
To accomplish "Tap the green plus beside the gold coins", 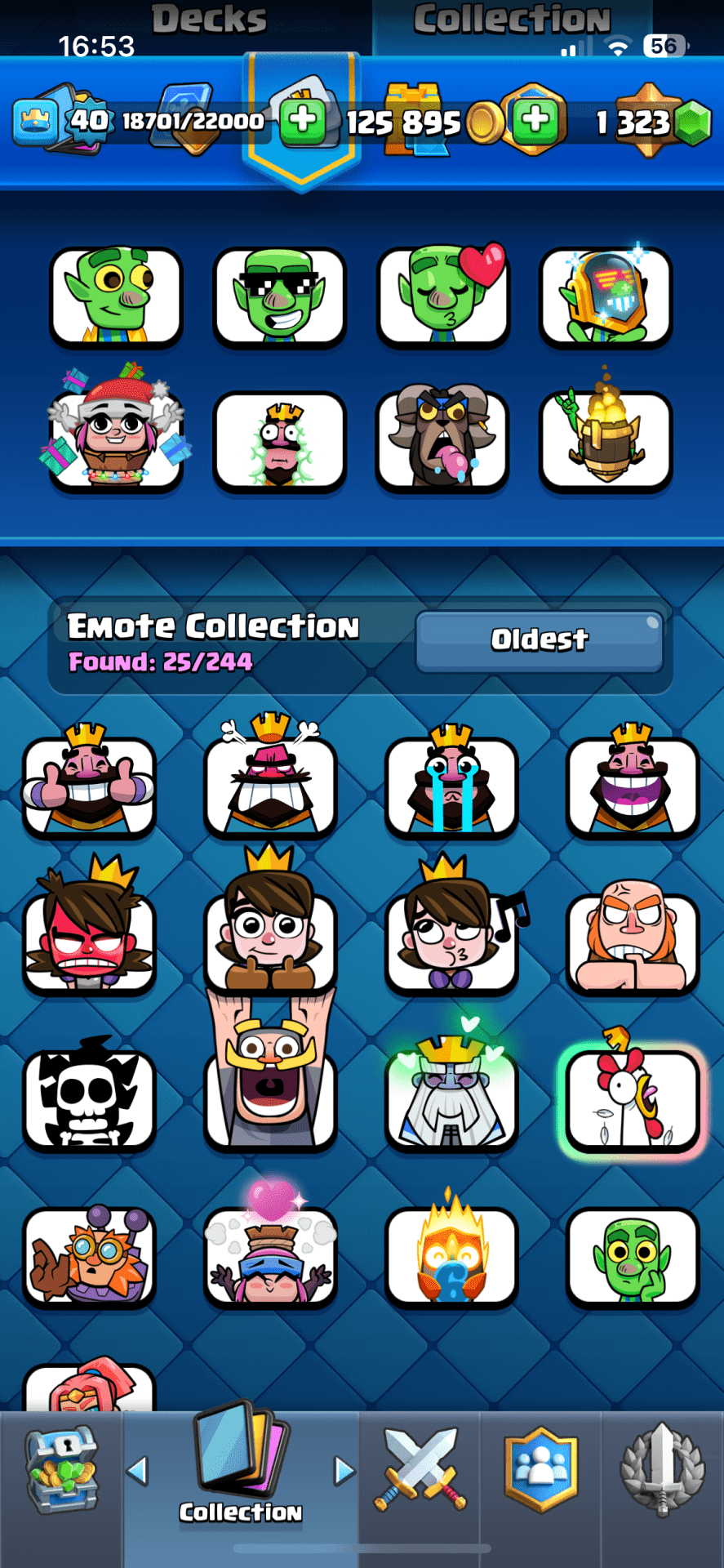I will tap(535, 120).
